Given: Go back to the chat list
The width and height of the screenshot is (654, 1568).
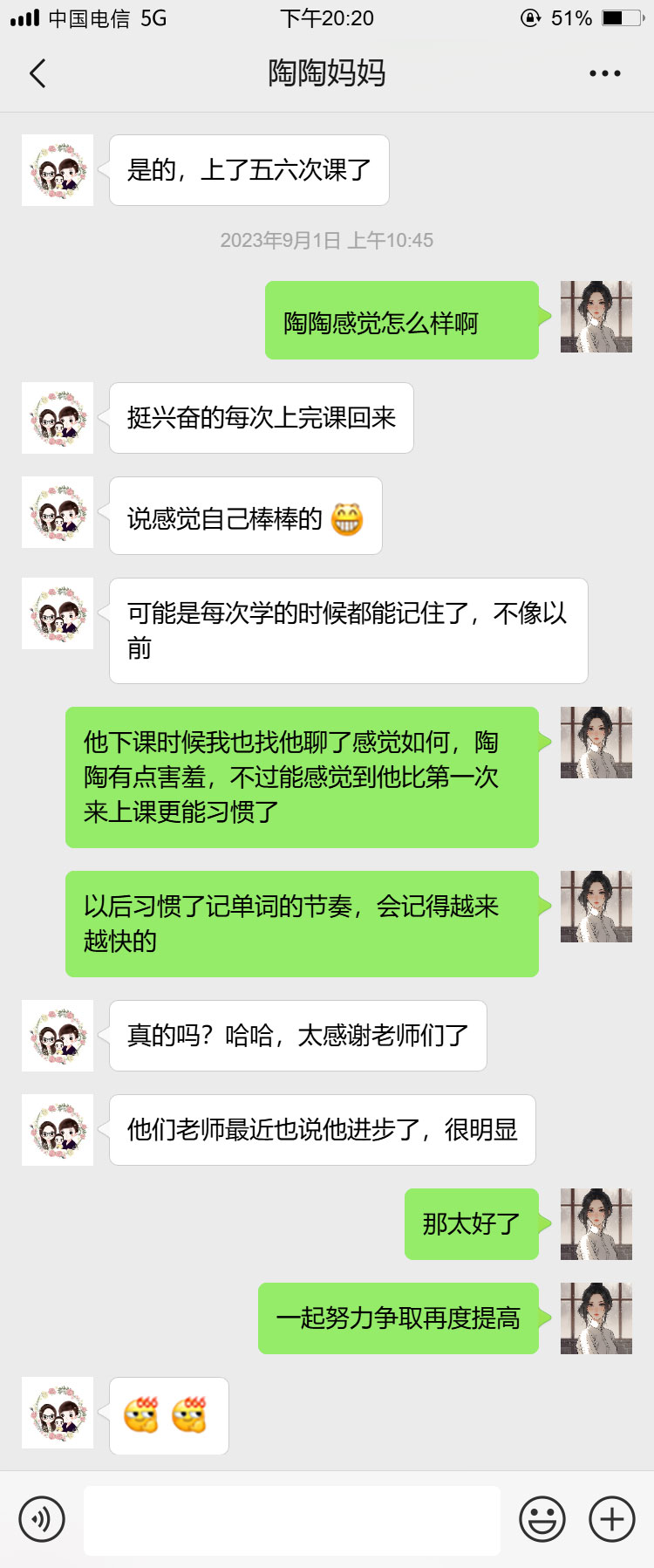Looking at the screenshot, I should tap(37, 73).
